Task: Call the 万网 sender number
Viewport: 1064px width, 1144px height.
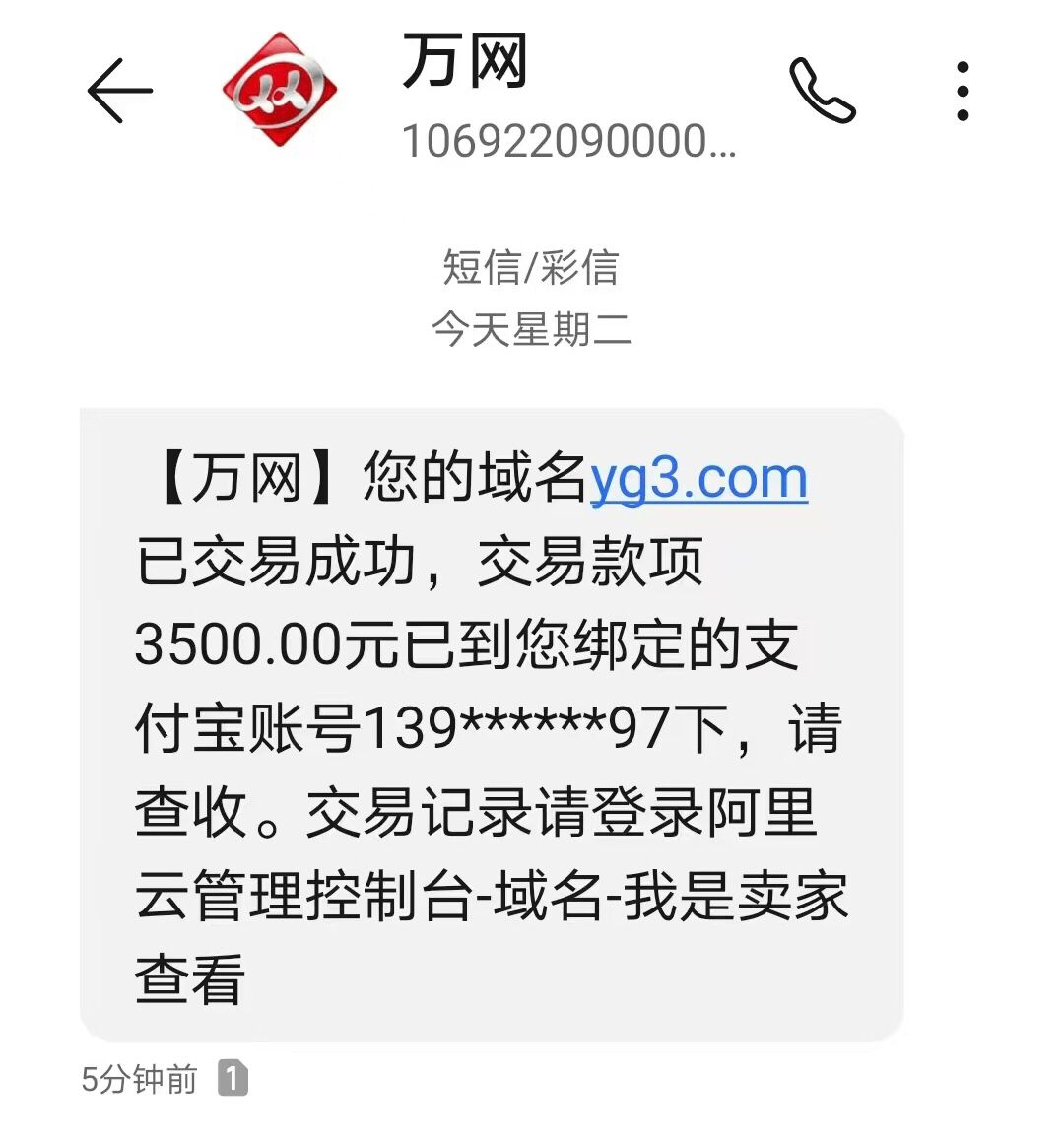Action: click(x=823, y=91)
